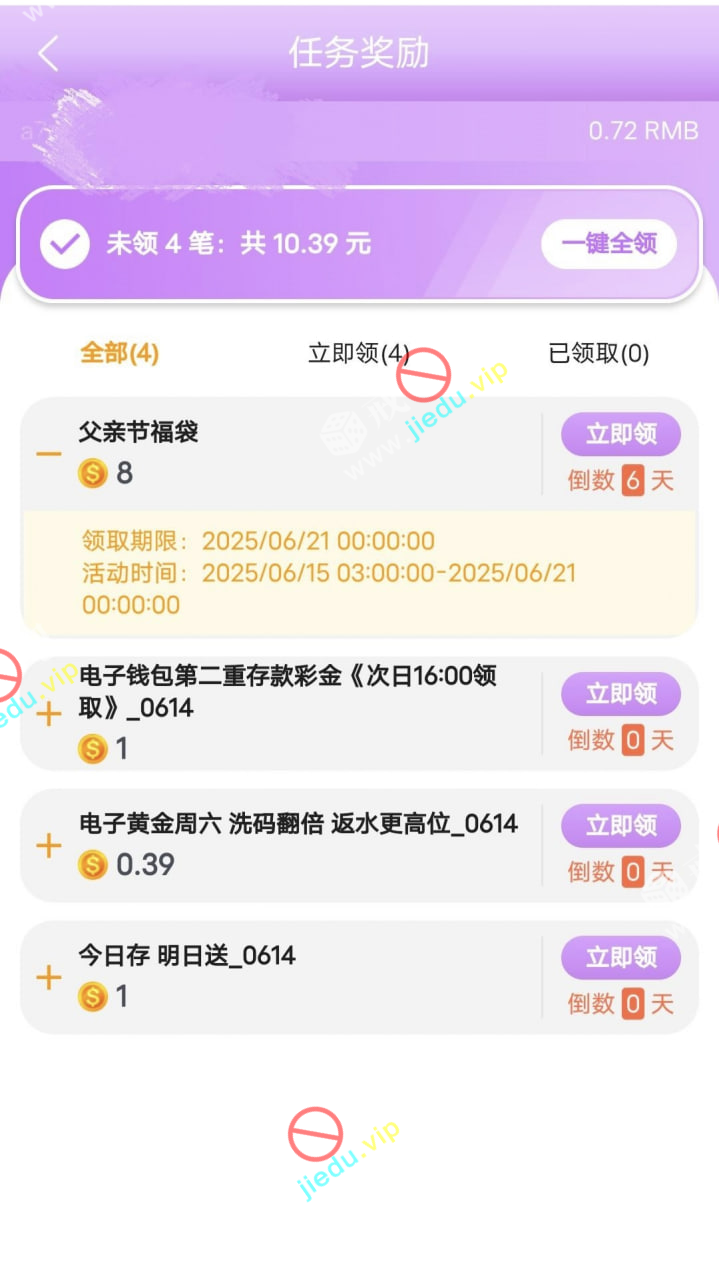Viewport: 719px width, 1280px height.
Task: Go back using the top-left arrow
Action: point(48,53)
